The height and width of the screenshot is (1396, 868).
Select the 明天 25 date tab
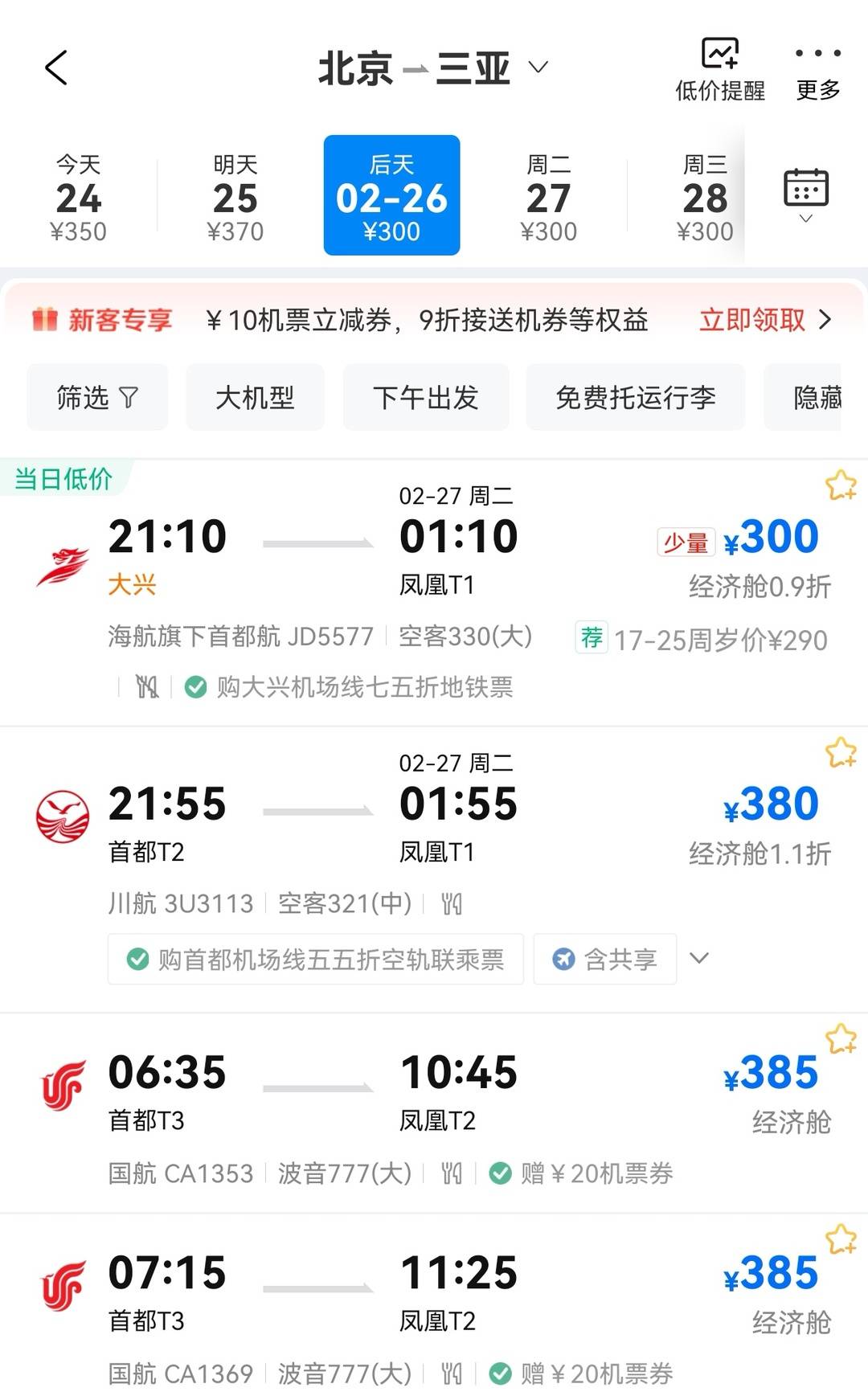(235, 193)
